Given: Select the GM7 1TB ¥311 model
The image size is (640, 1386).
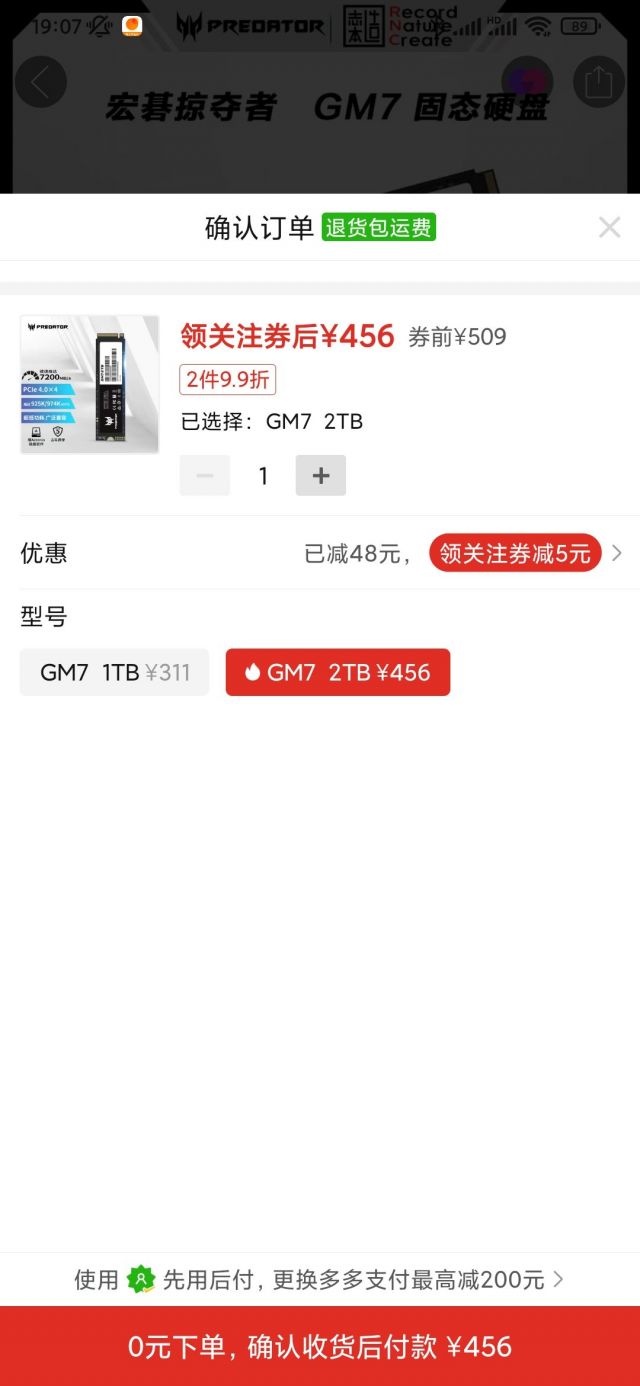Looking at the screenshot, I should pos(114,673).
